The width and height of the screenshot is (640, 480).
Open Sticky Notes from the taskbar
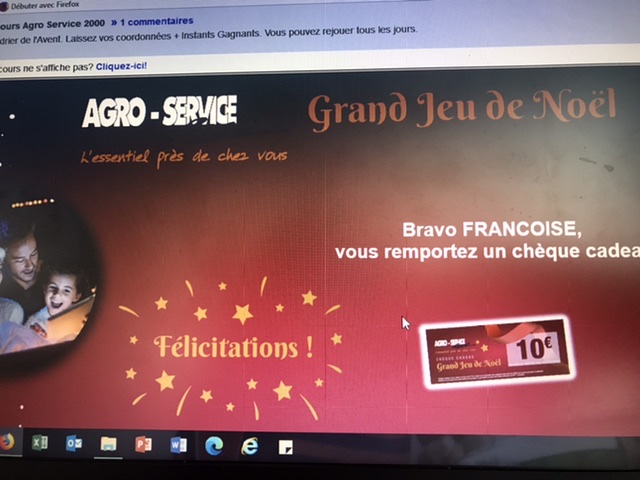tap(285, 447)
